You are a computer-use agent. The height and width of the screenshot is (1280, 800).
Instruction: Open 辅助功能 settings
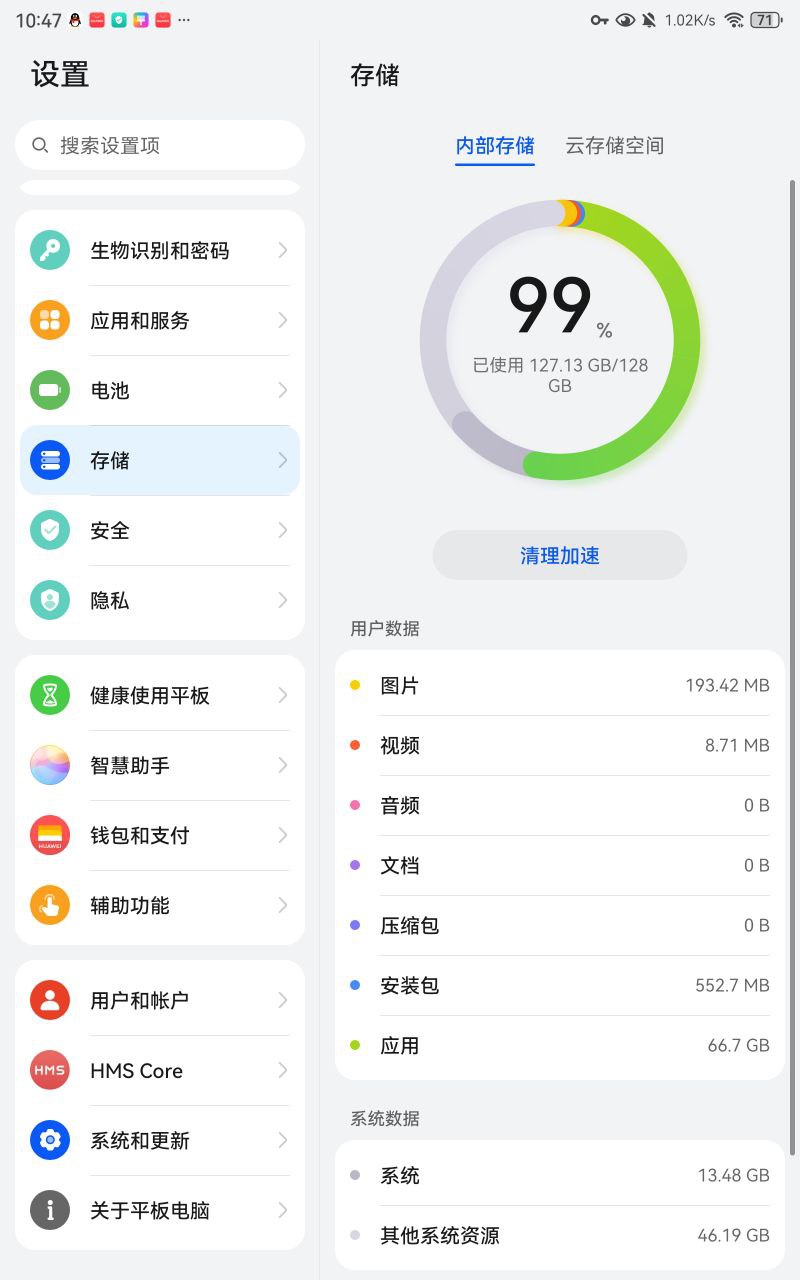[x=160, y=906]
